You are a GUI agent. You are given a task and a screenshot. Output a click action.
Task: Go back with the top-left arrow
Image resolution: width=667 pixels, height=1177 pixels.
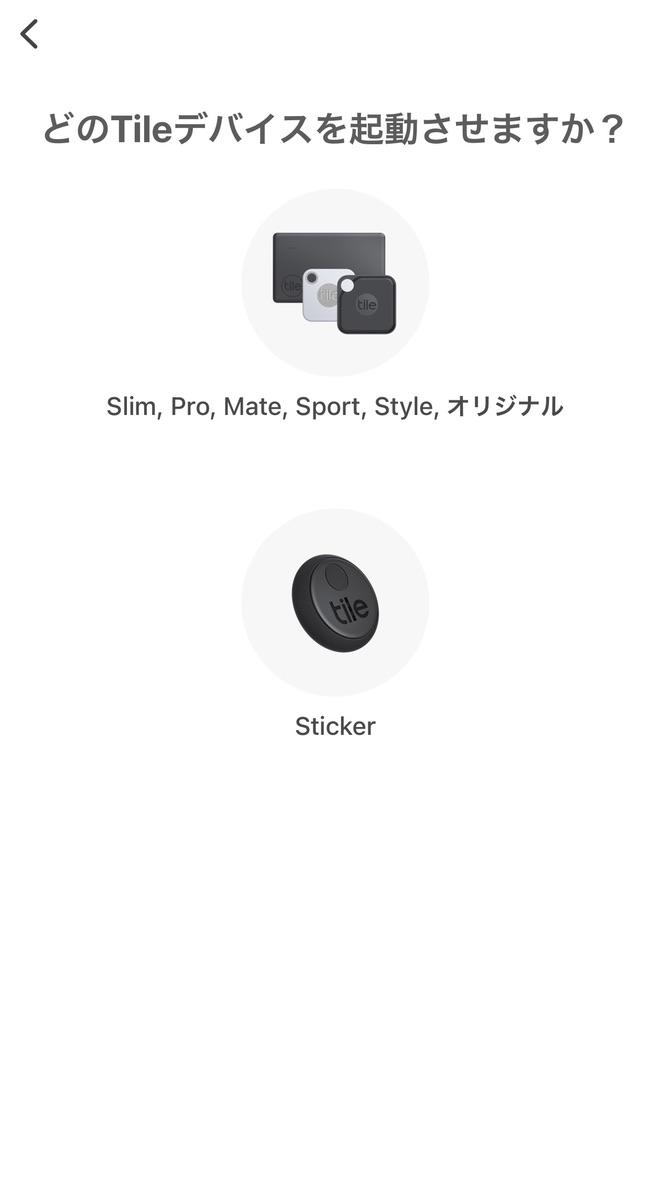(29, 35)
